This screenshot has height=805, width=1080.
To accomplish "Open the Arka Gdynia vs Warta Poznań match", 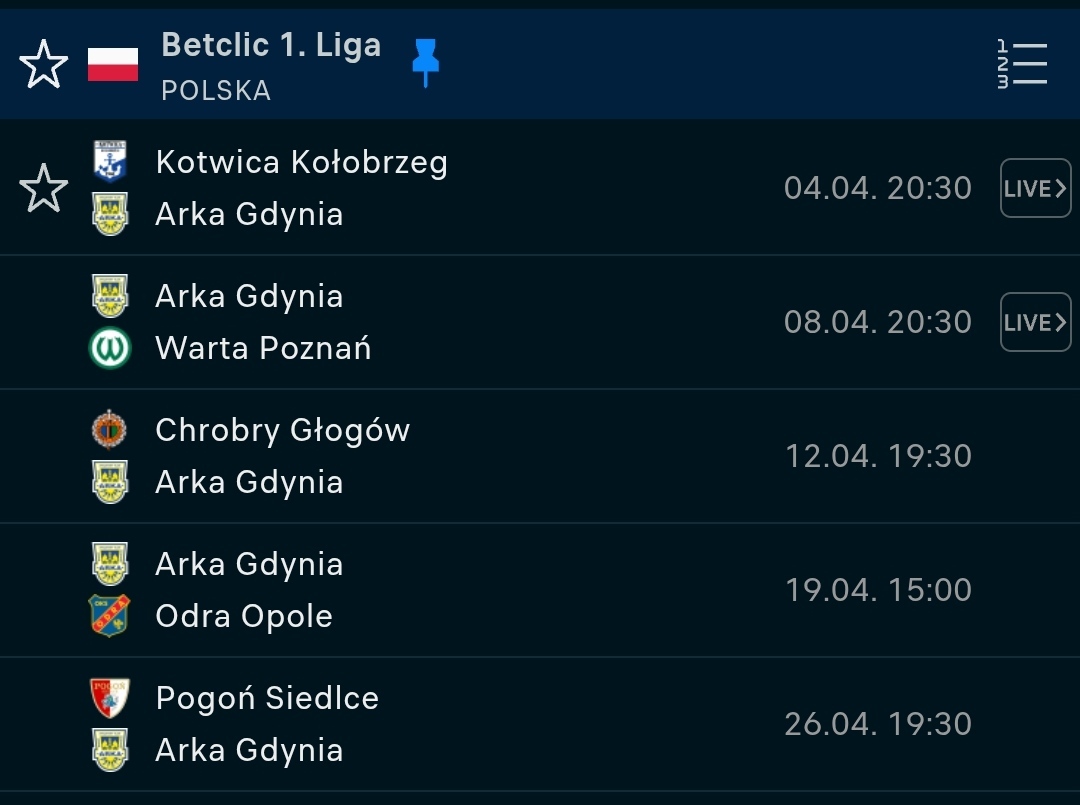I will pyautogui.click(x=500, y=322).
